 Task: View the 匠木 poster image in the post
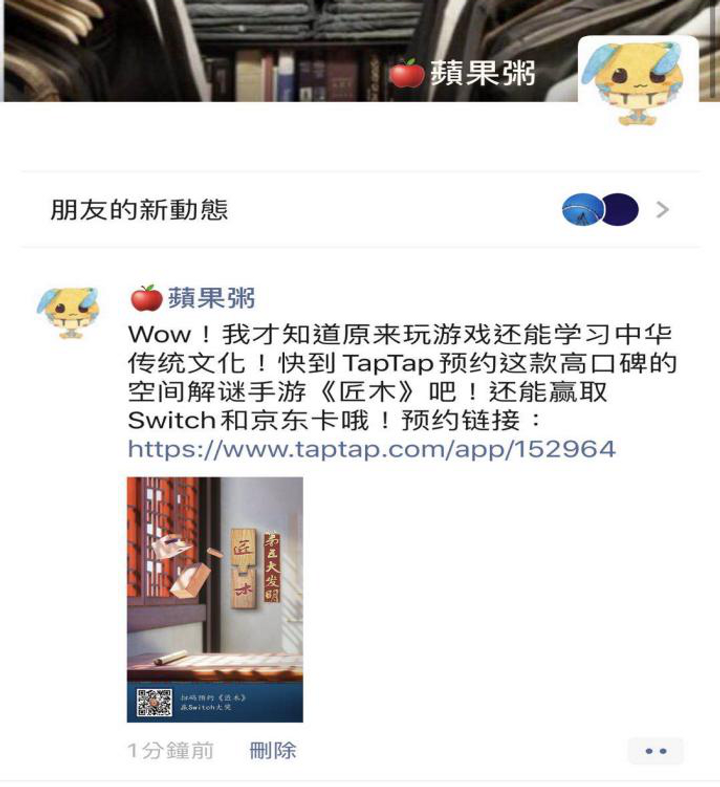pos(215,599)
